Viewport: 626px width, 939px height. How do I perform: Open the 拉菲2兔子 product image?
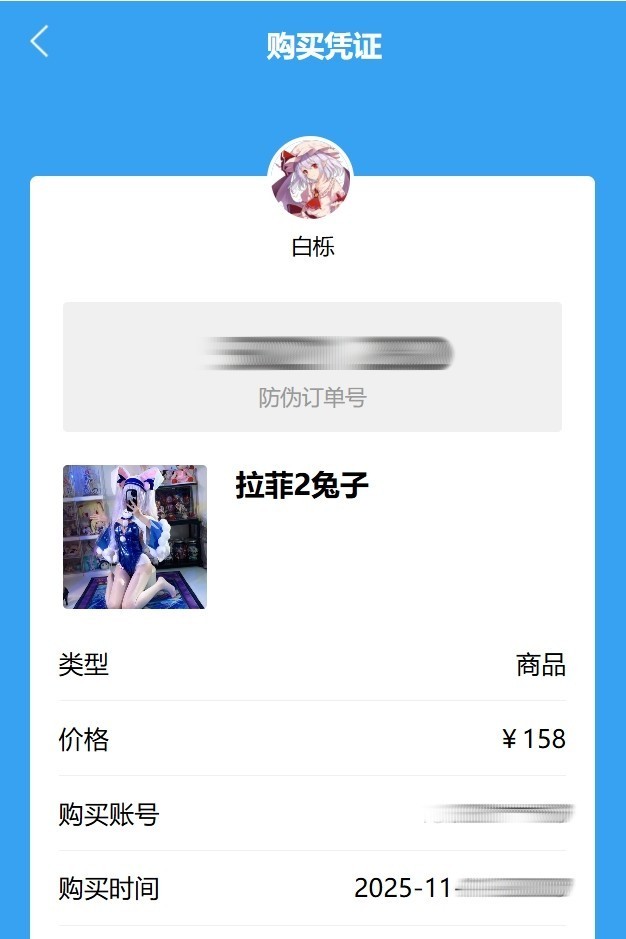click(x=135, y=537)
